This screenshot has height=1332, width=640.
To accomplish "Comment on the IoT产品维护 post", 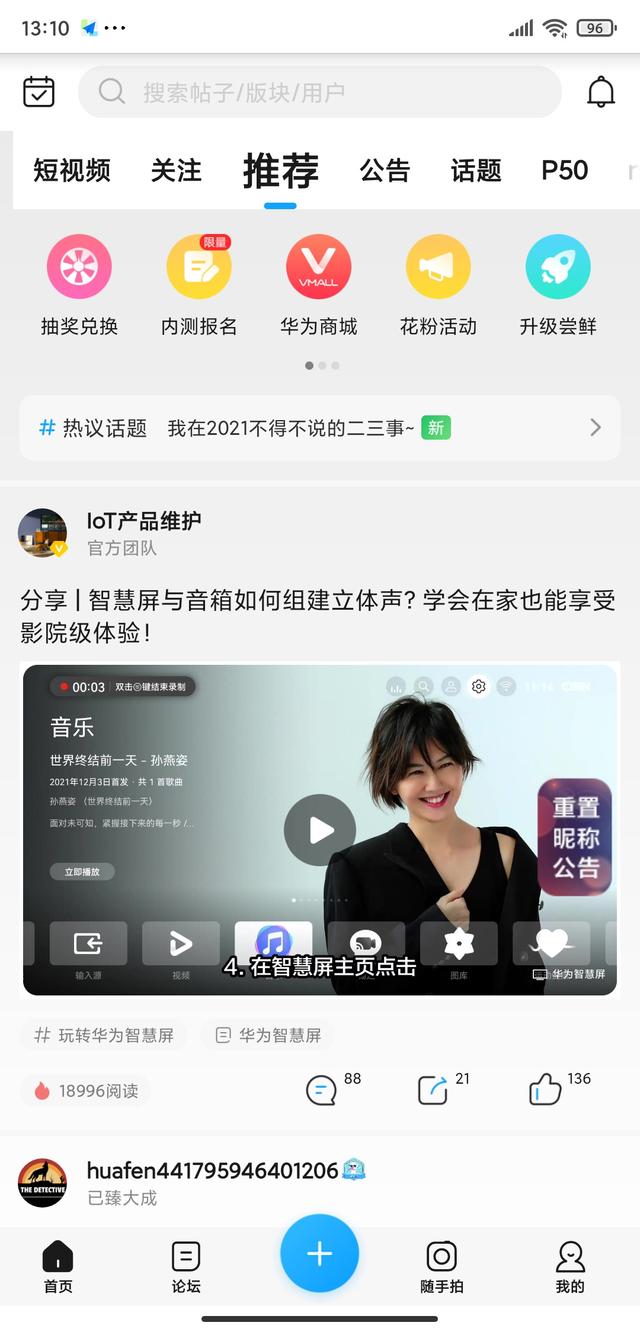I will [x=322, y=1089].
